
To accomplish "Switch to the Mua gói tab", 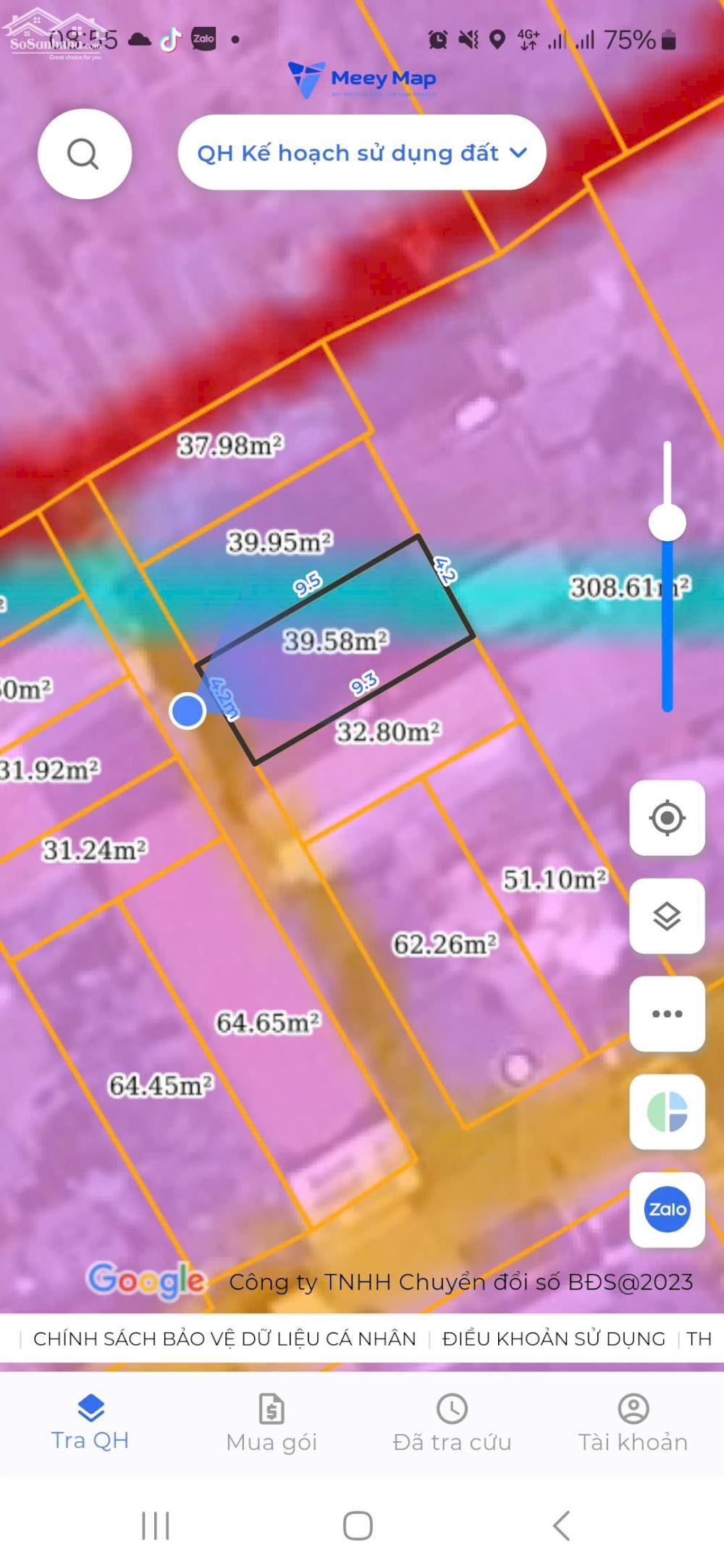I will [271, 1423].
